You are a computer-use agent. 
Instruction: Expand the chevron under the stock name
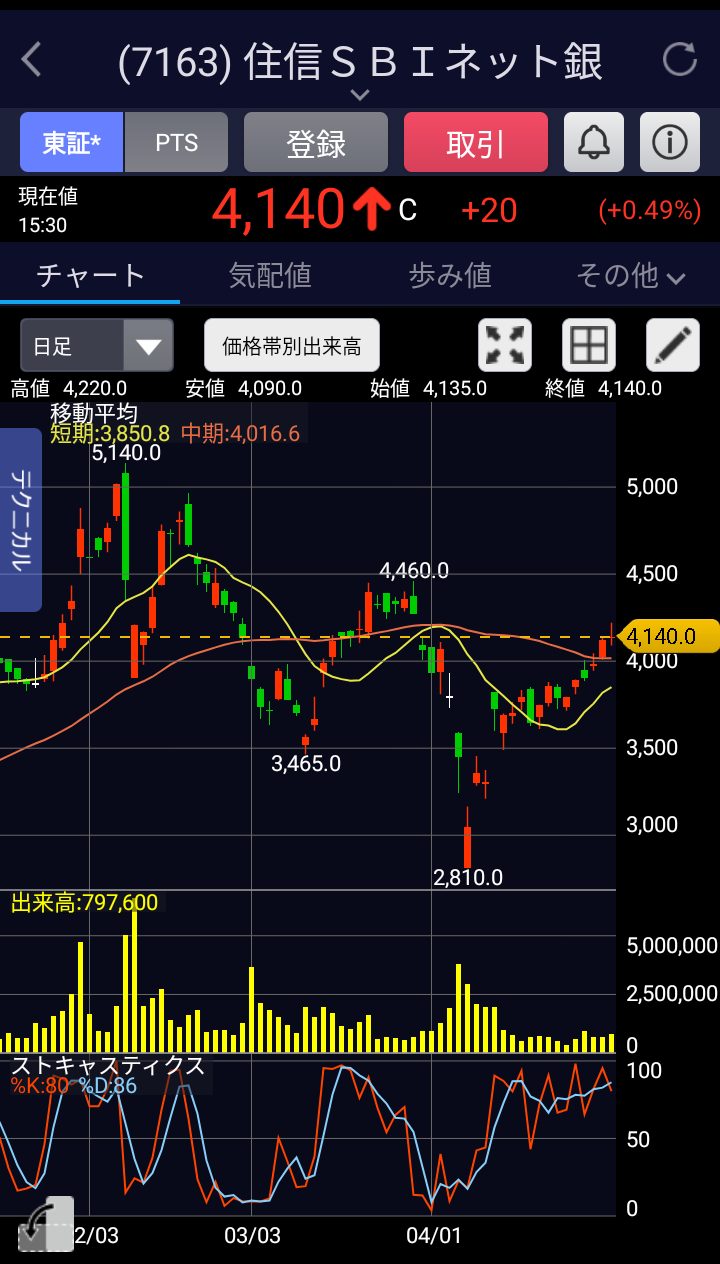click(x=360, y=95)
